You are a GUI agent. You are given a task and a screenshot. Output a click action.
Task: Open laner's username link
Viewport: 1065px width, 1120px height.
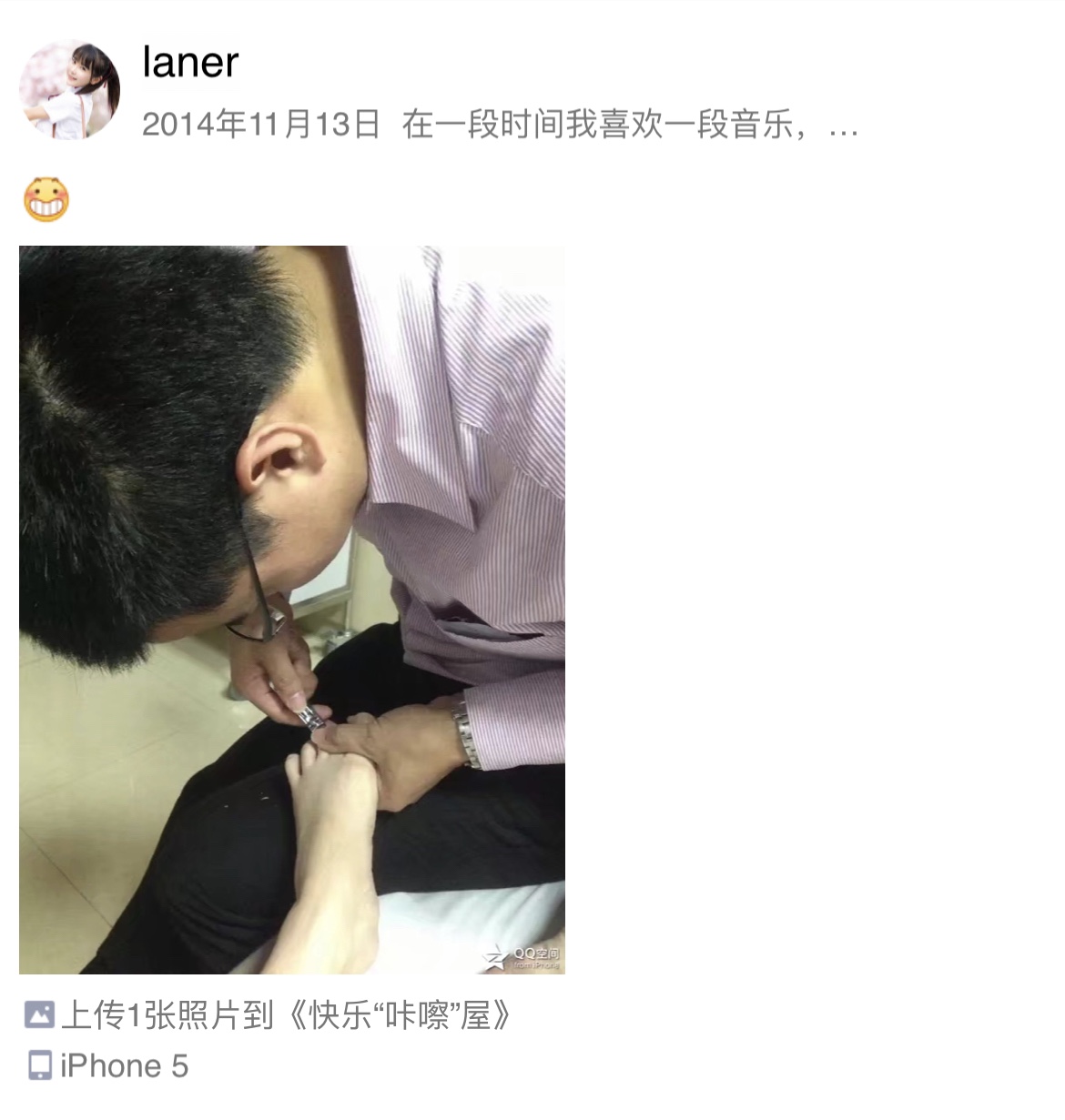point(190,62)
